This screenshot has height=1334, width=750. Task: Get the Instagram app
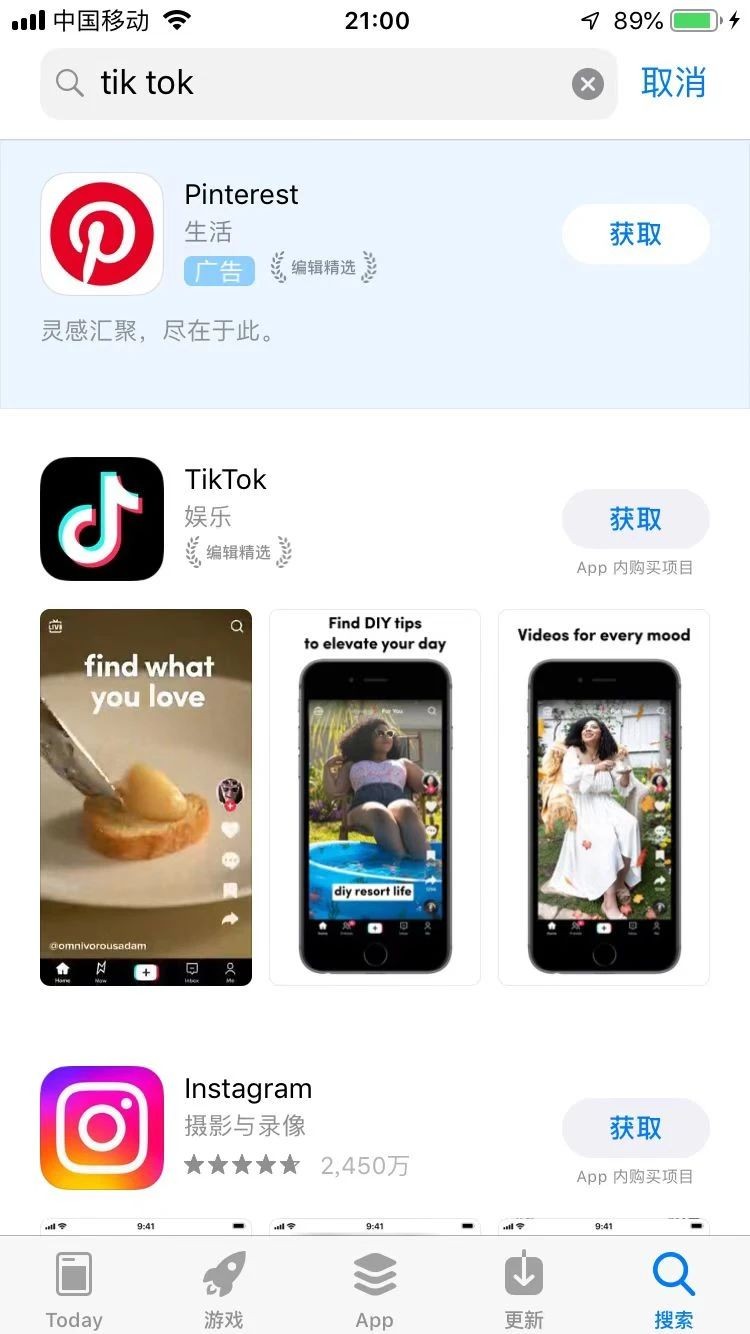tap(636, 1128)
